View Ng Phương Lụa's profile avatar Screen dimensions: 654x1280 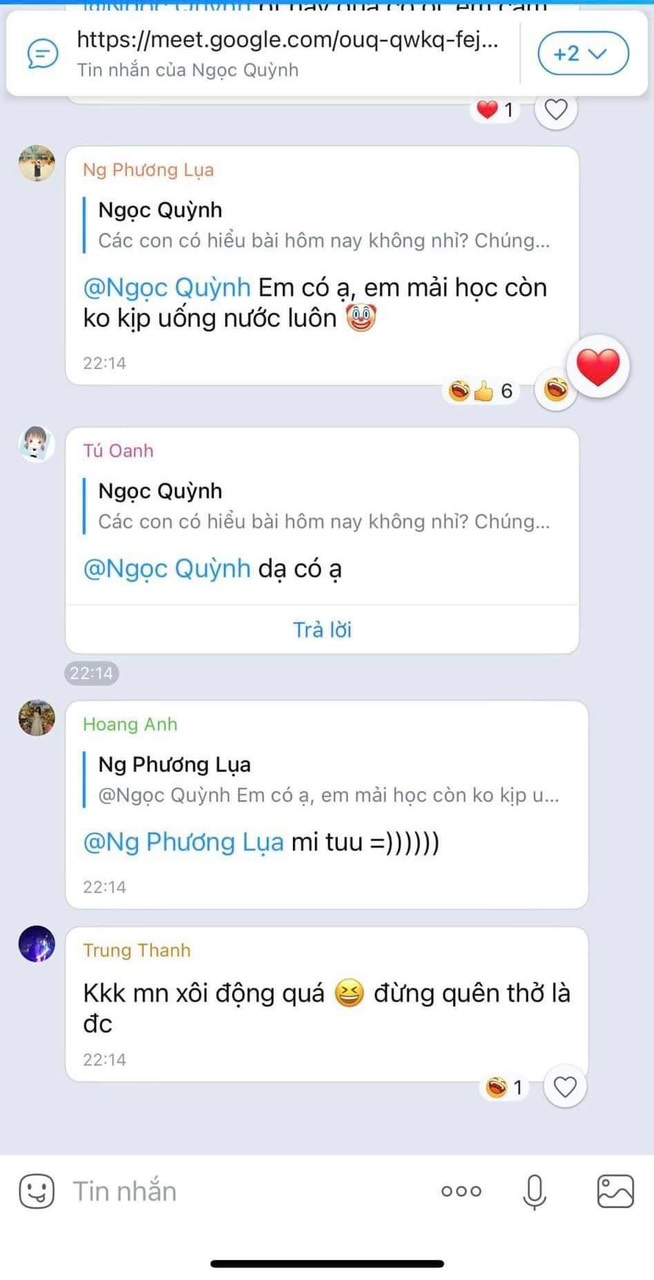click(37, 165)
